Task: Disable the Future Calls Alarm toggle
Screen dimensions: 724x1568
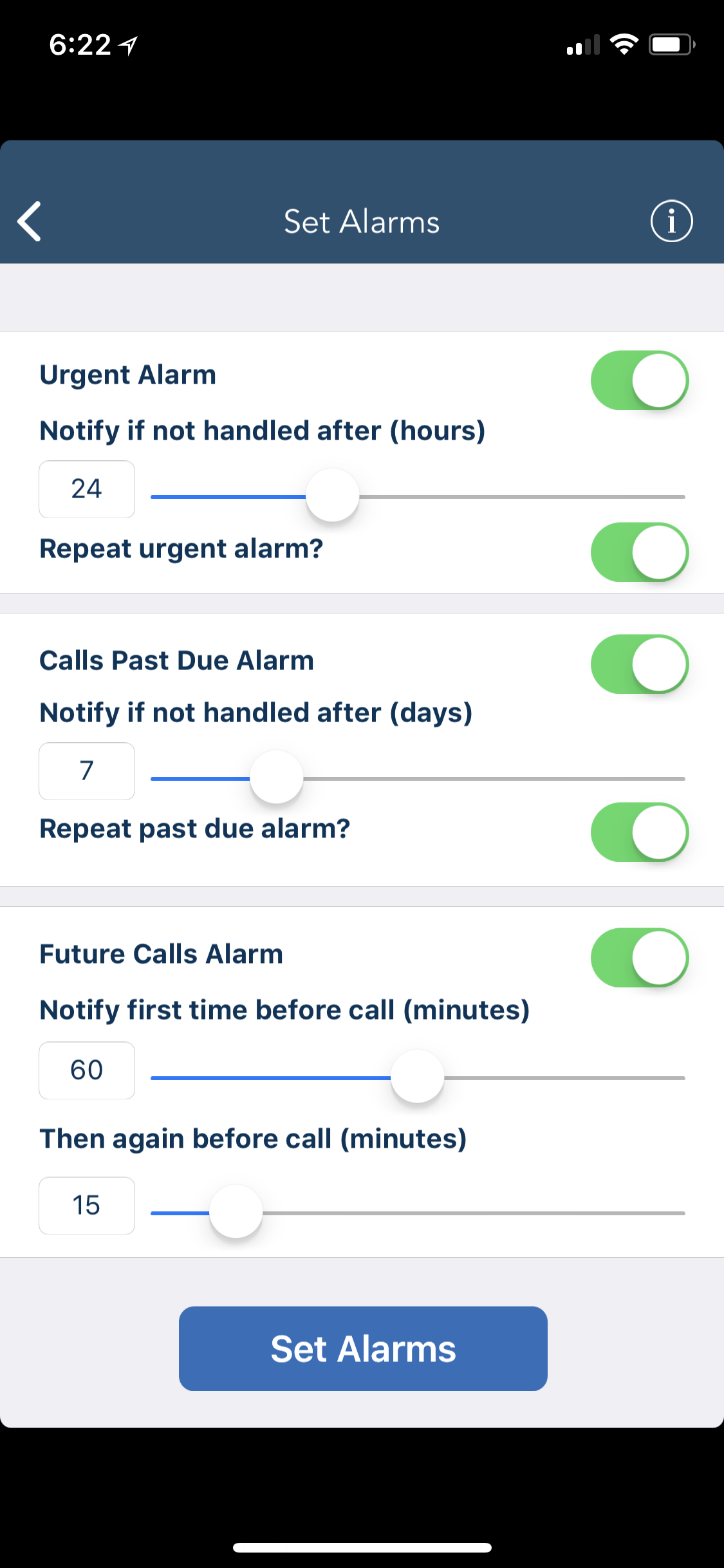Action: pyautogui.click(x=639, y=957)
